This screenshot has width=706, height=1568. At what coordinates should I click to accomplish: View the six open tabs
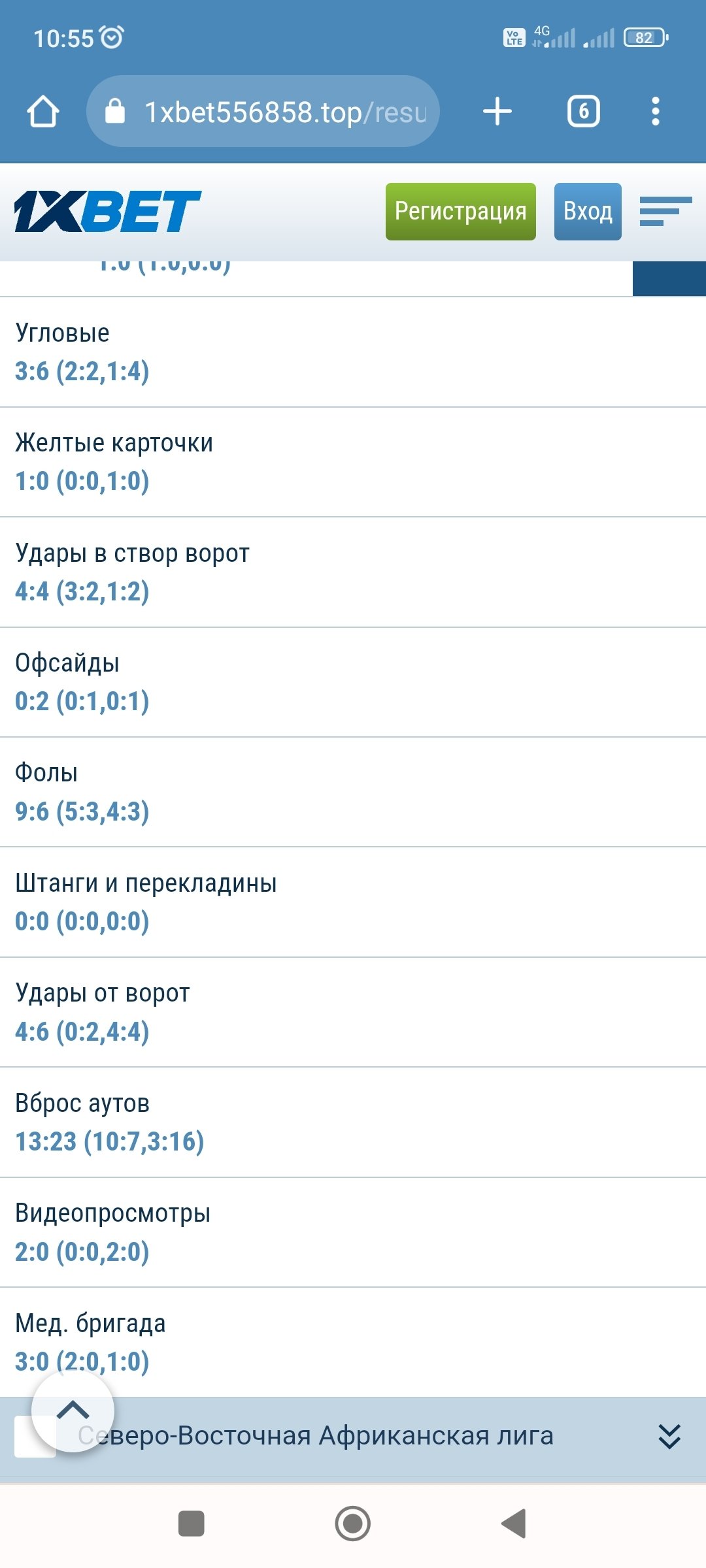click(x=583, y=111)
